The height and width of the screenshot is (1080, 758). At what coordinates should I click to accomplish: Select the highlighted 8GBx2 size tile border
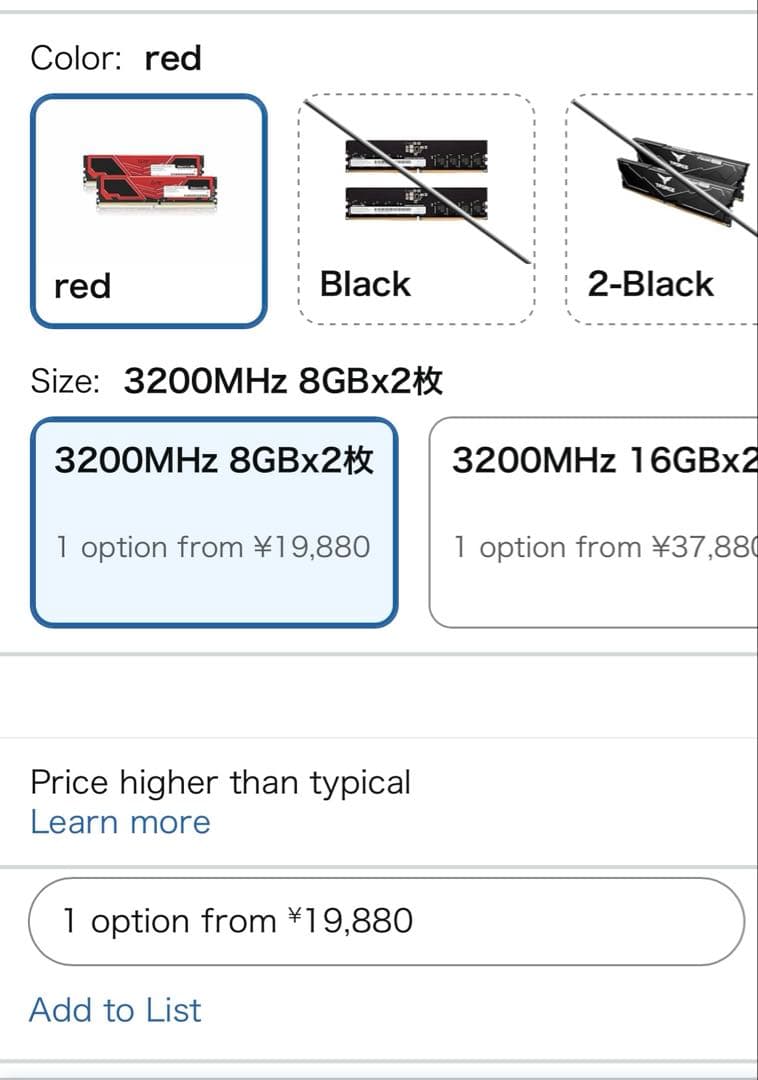pos(216,460)
